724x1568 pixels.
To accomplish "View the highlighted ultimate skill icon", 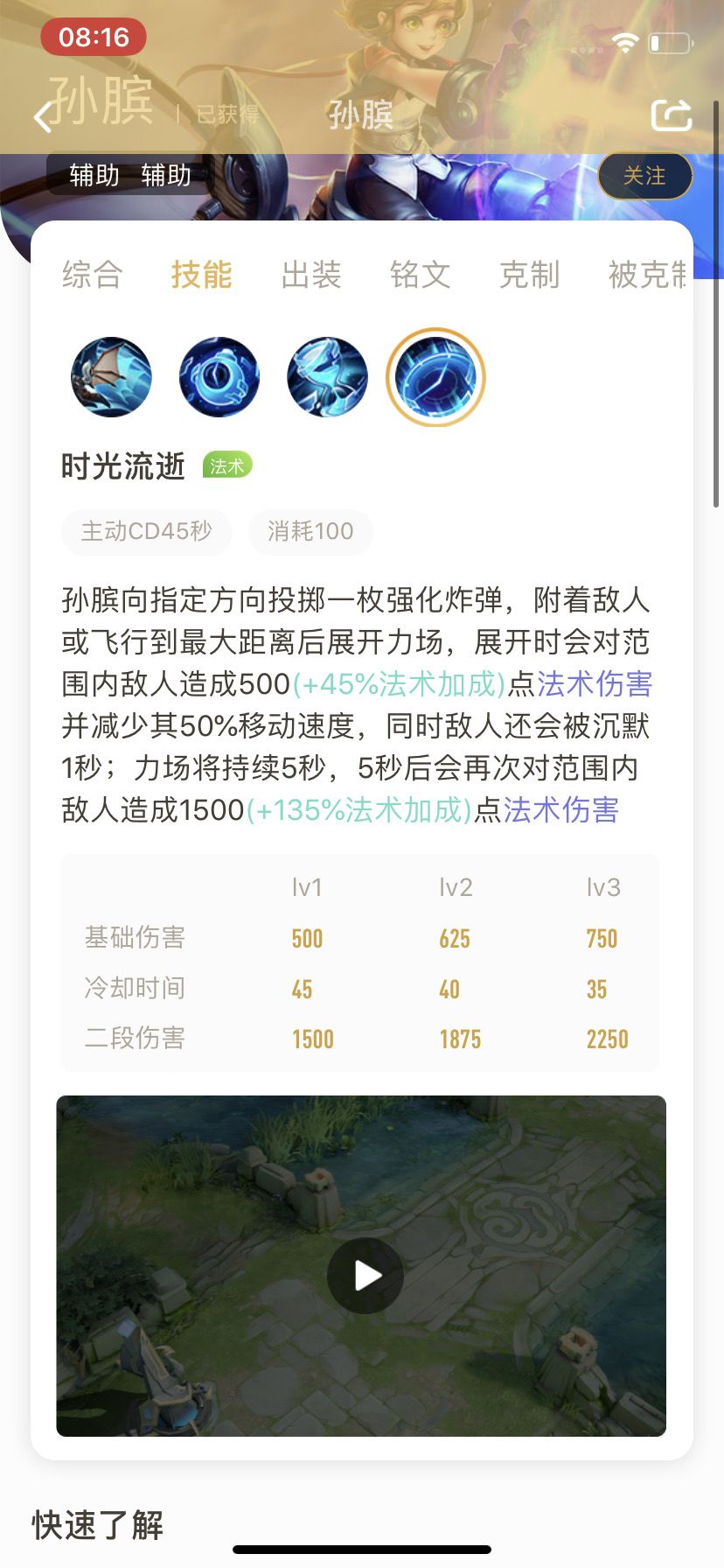I will (x=438, y=377).
